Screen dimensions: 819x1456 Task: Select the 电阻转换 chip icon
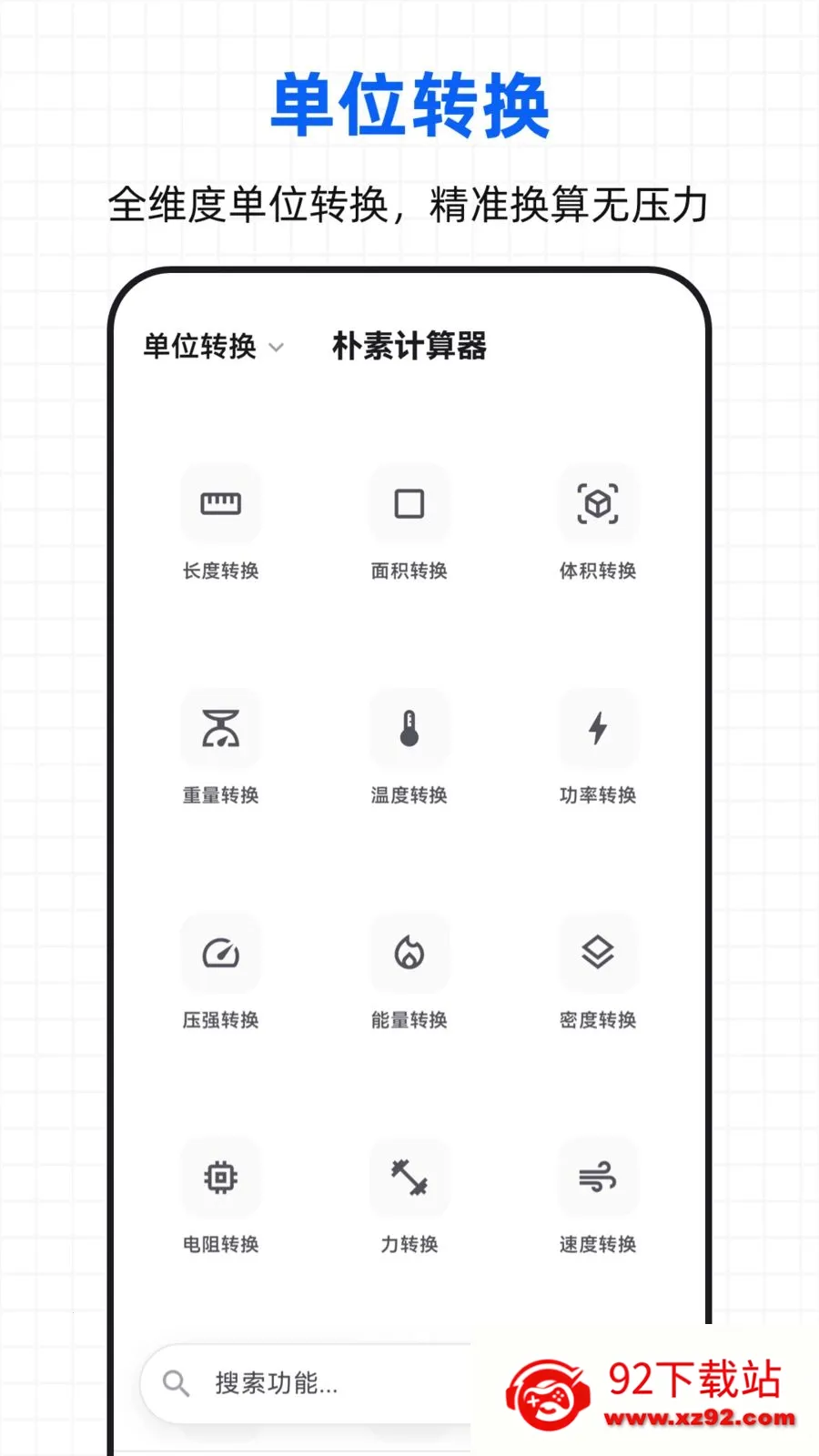(x=221, y=1177)
